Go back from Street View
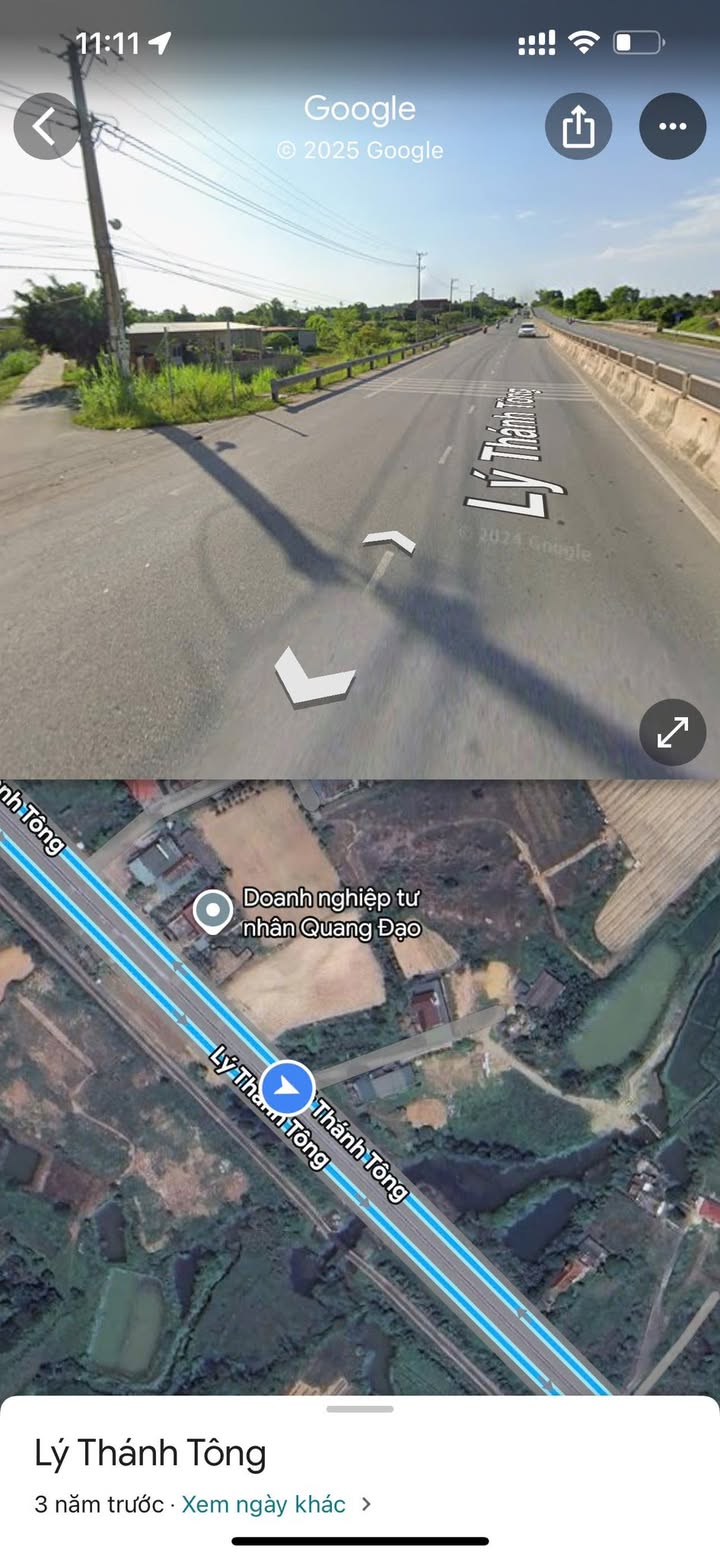The width and height of the screenshot is (720, 1559). [45, 127]
